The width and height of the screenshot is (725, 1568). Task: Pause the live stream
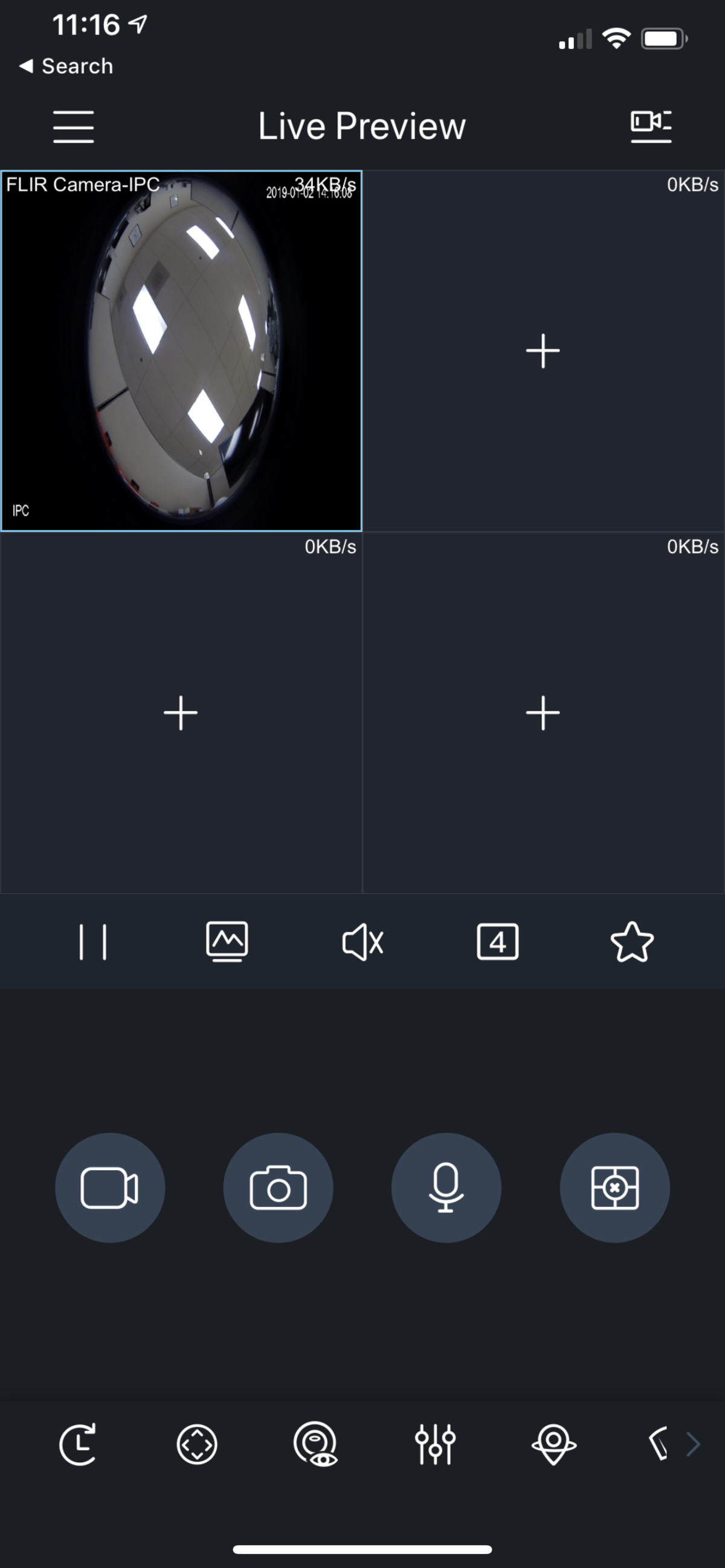pyautogui.click(x=92, y=942)
